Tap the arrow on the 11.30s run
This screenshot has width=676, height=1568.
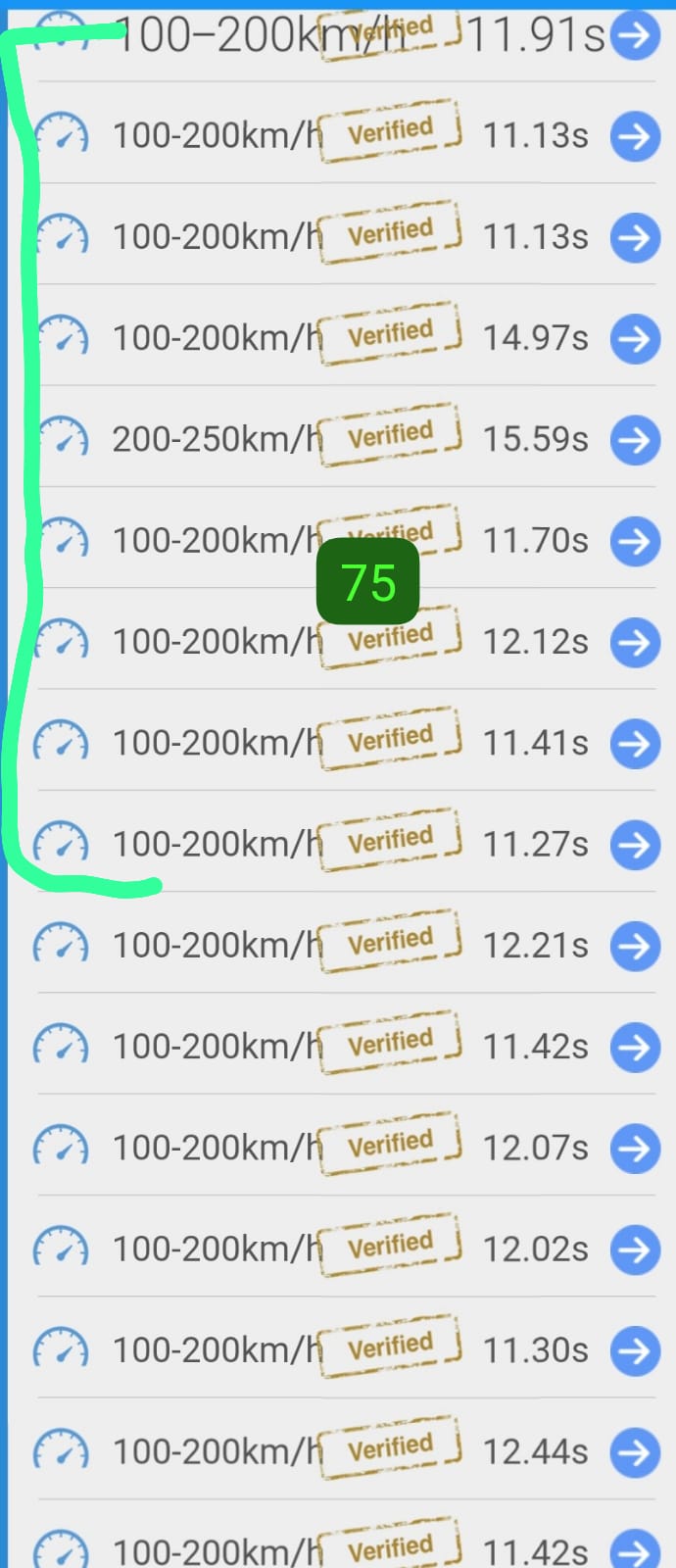(635, 1351)
